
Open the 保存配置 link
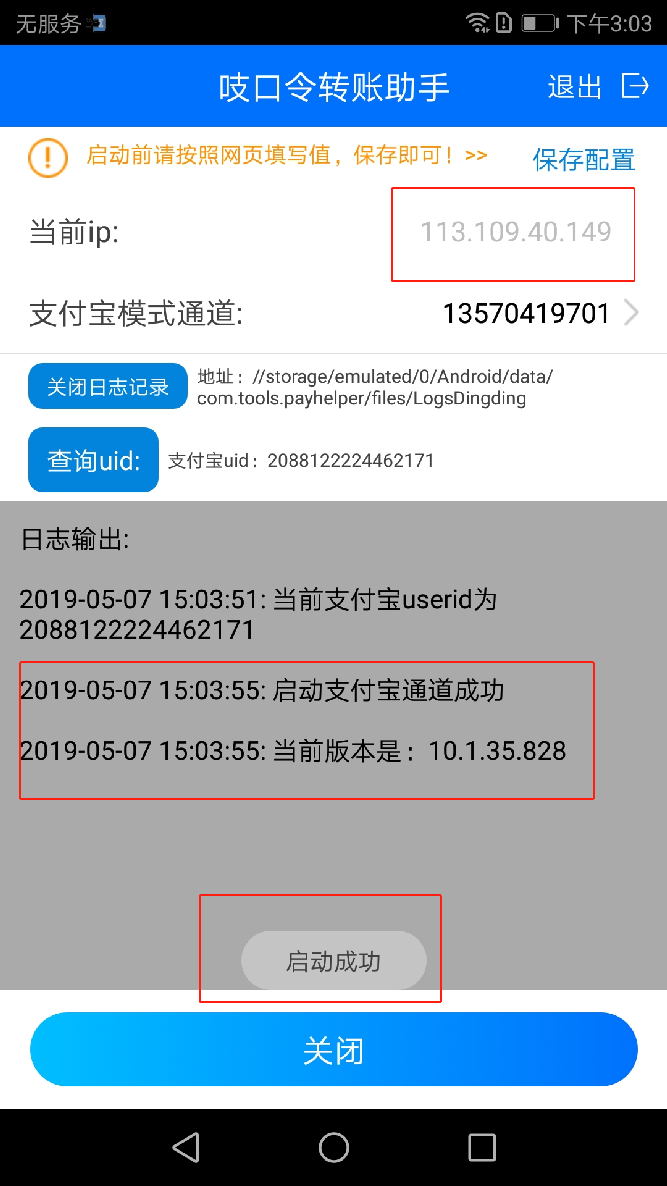click(x=584, y=160)
